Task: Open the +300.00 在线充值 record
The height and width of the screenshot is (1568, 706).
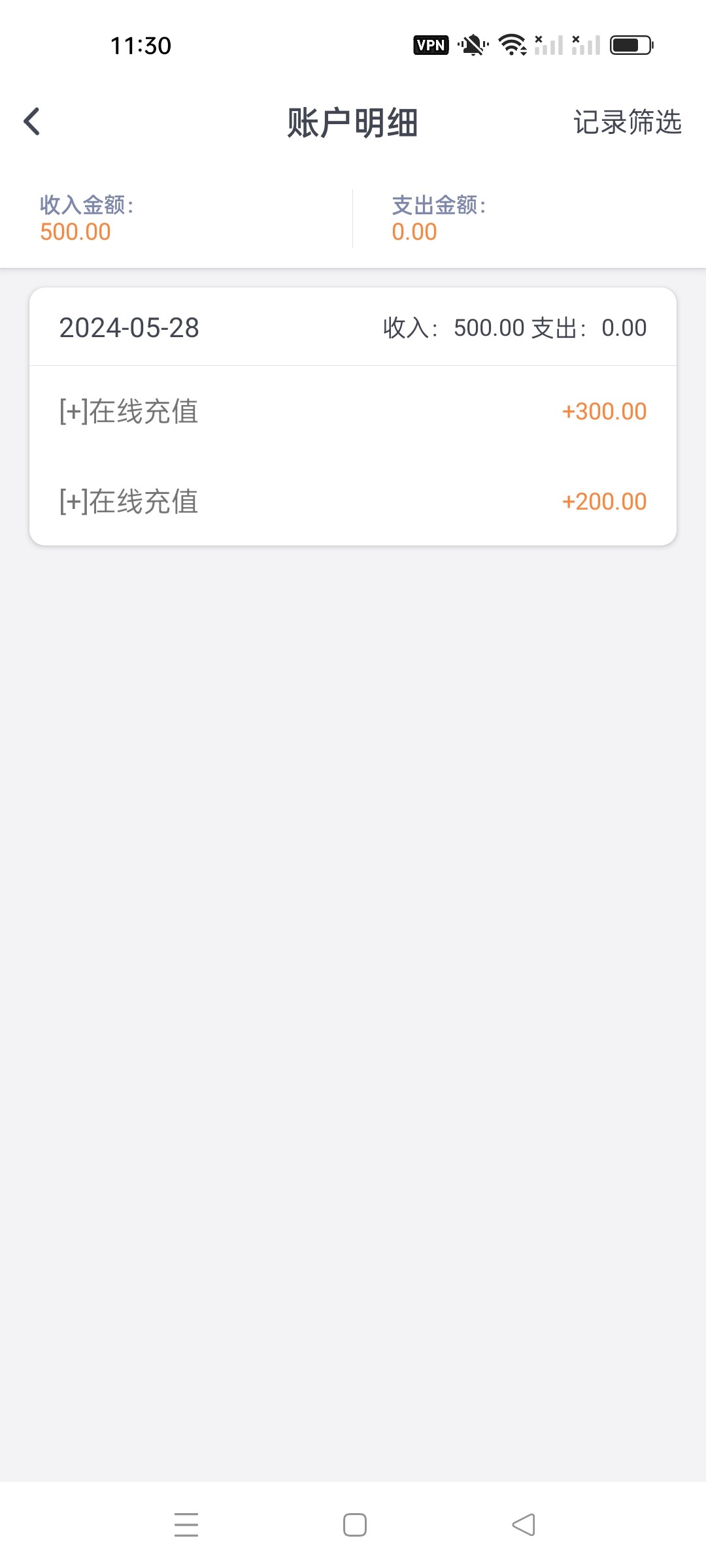Action: 352,411
